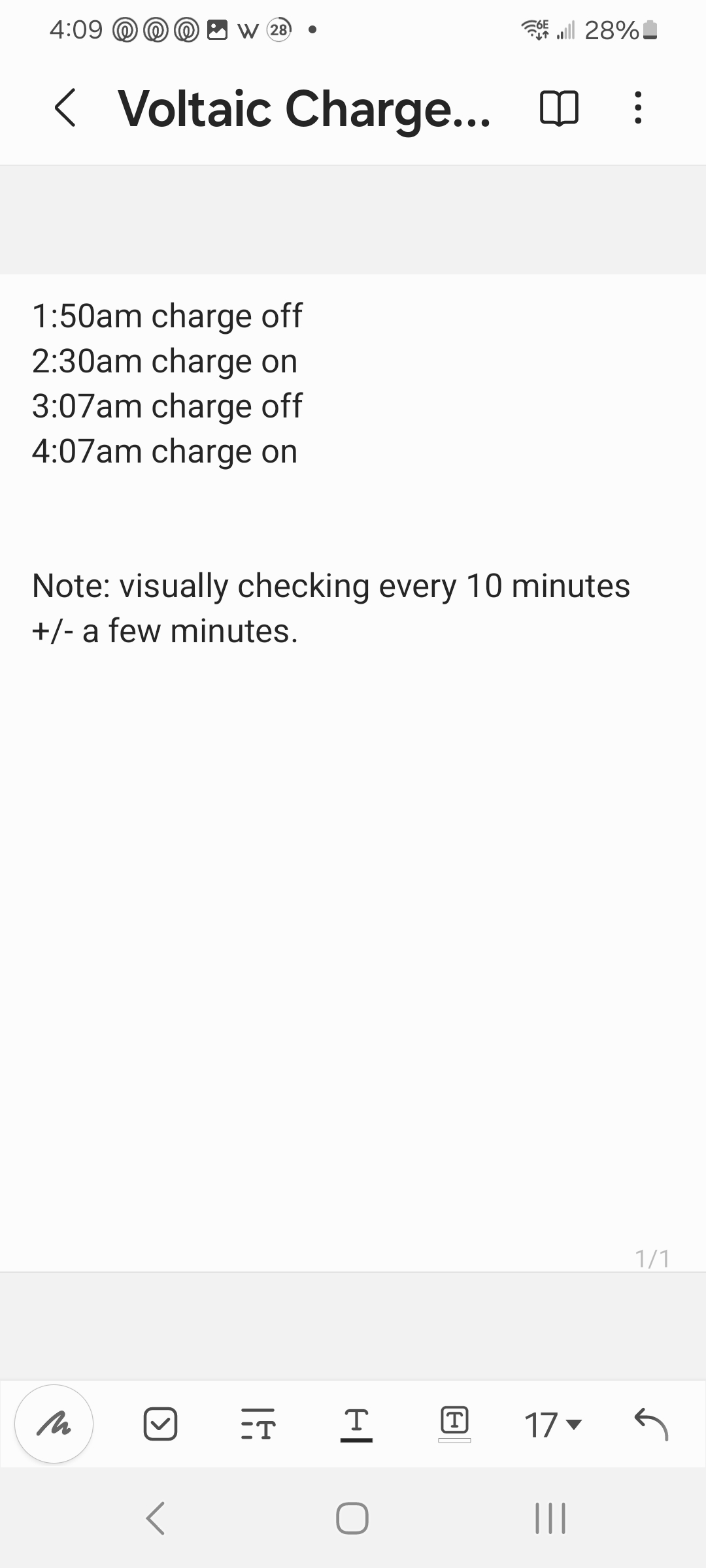Viewport: 706px width, 1568px height.
Task: Undo the last edit
Action: point(651,1424)
